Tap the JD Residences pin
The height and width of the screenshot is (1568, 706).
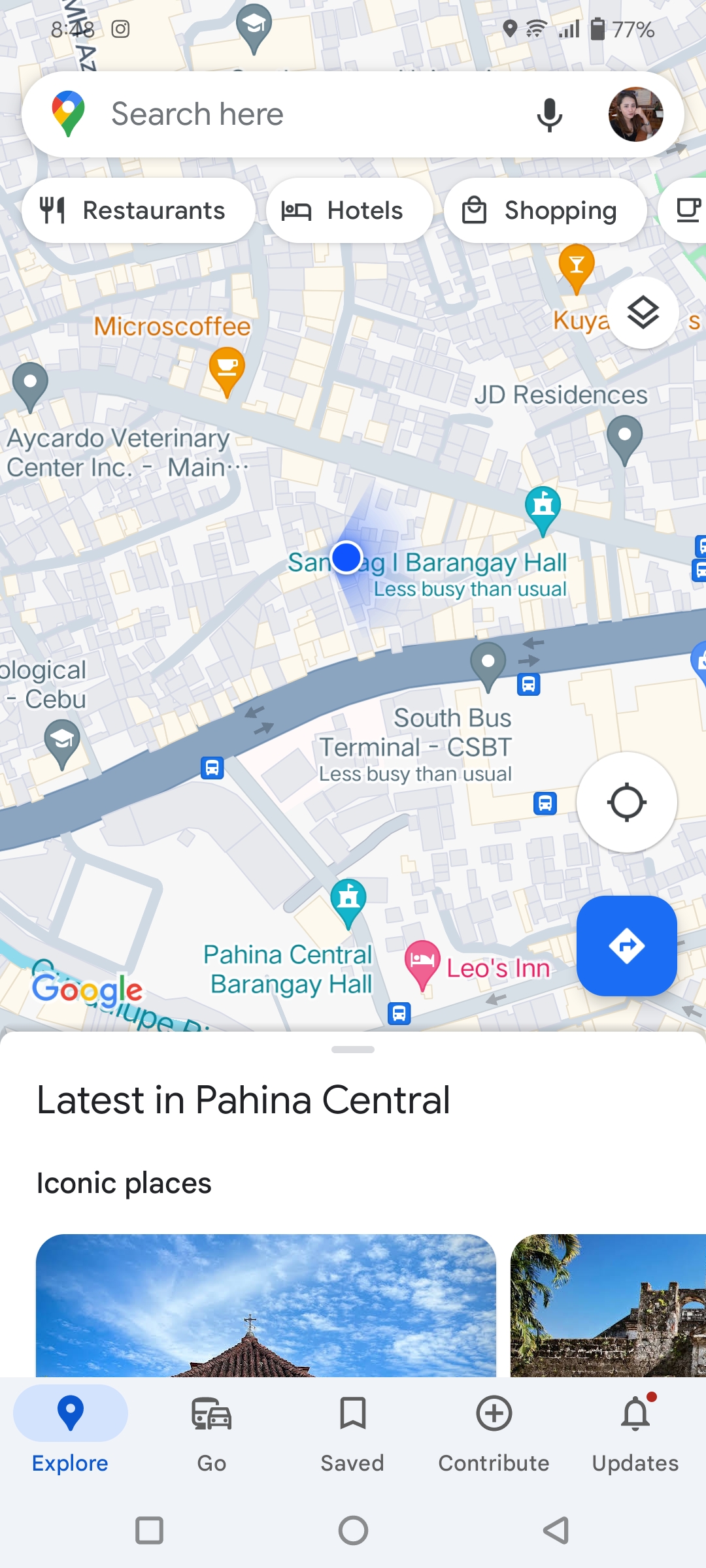click(624, 438)
